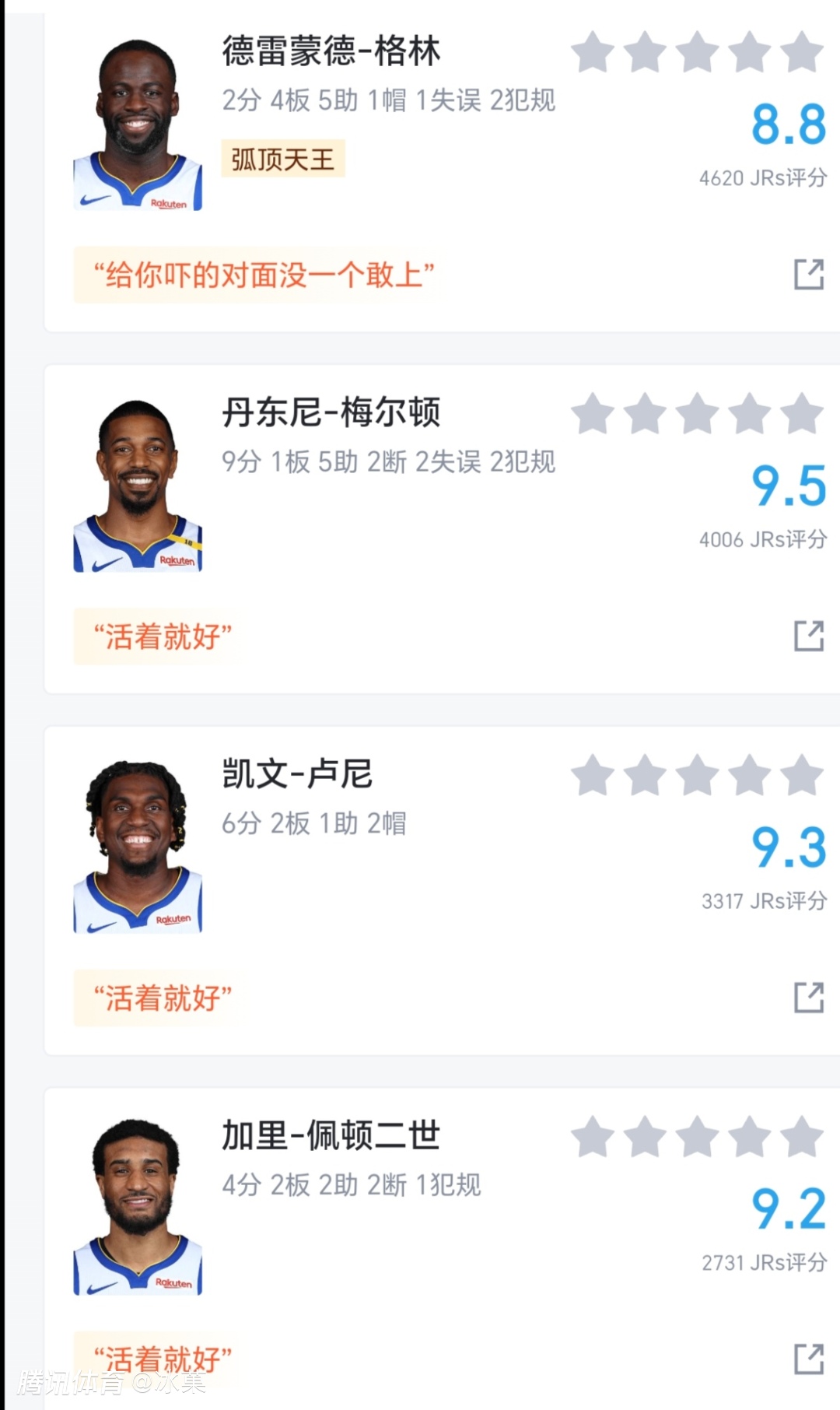Open 德雷蒙德-格林's player rating details
The image size is (840, 1410).
[x=331, y=51]
